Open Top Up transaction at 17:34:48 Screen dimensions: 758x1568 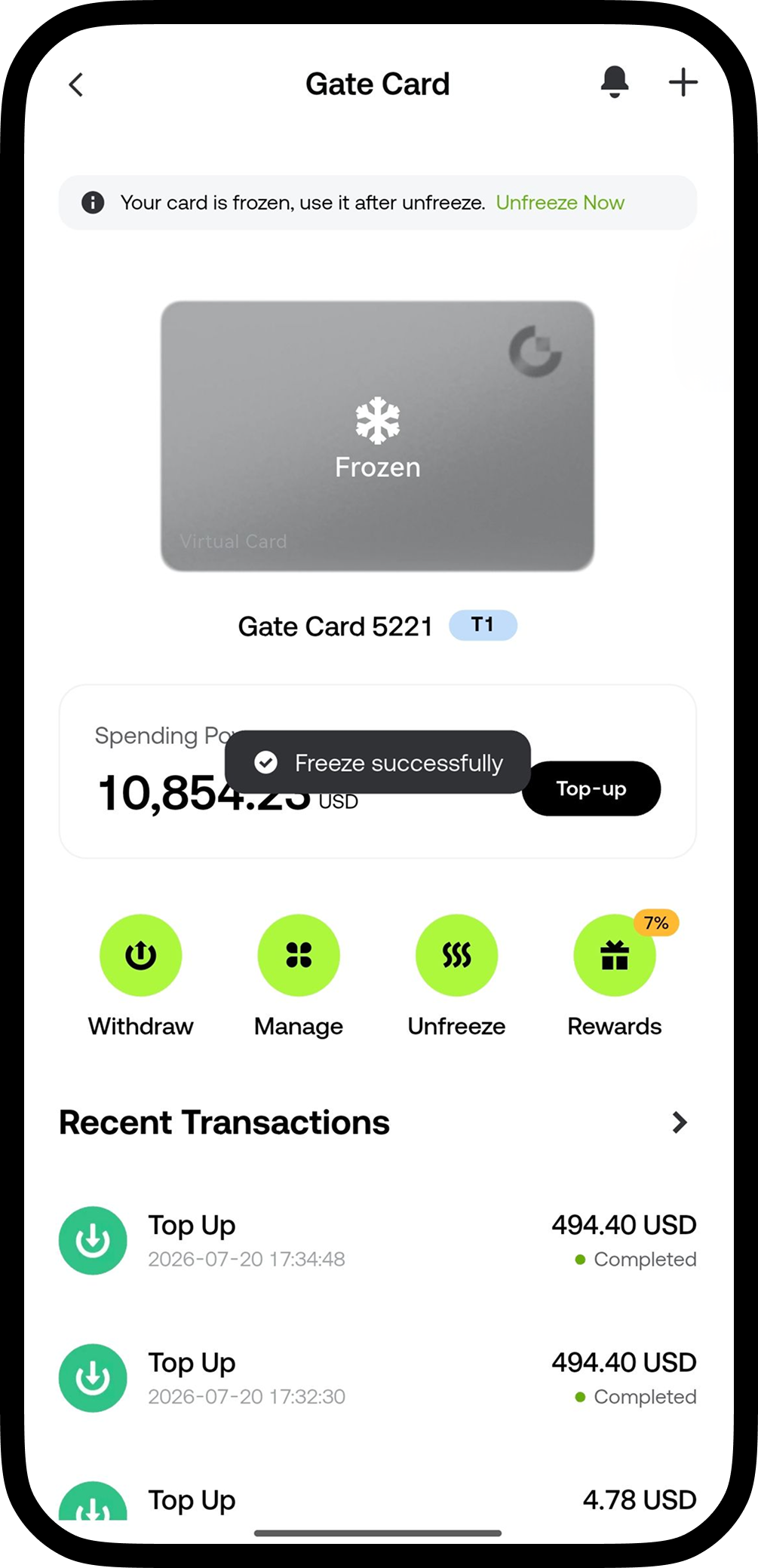377,1241
